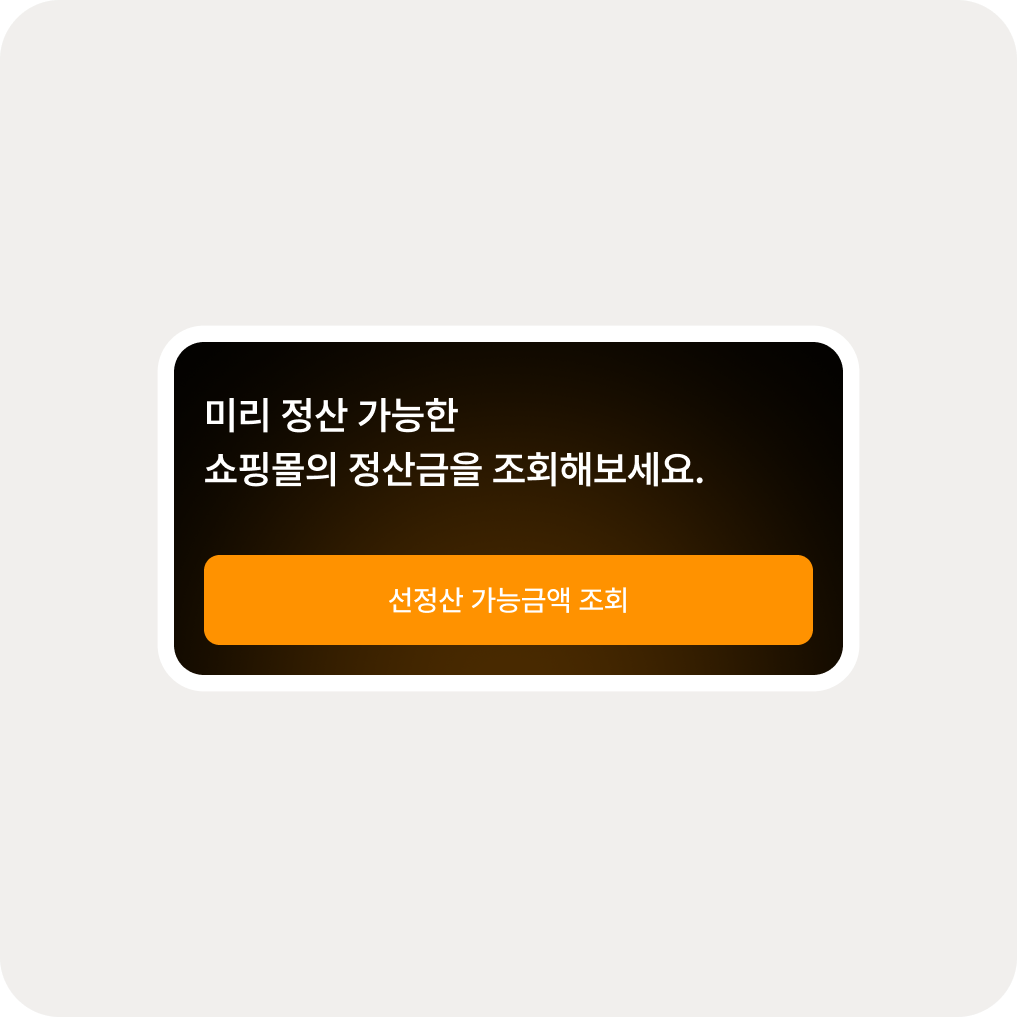Viewport: 1017px width, 1017px height.
Task: Tap the 선정산 가능금액 조회 button
Action: [508, 600]
